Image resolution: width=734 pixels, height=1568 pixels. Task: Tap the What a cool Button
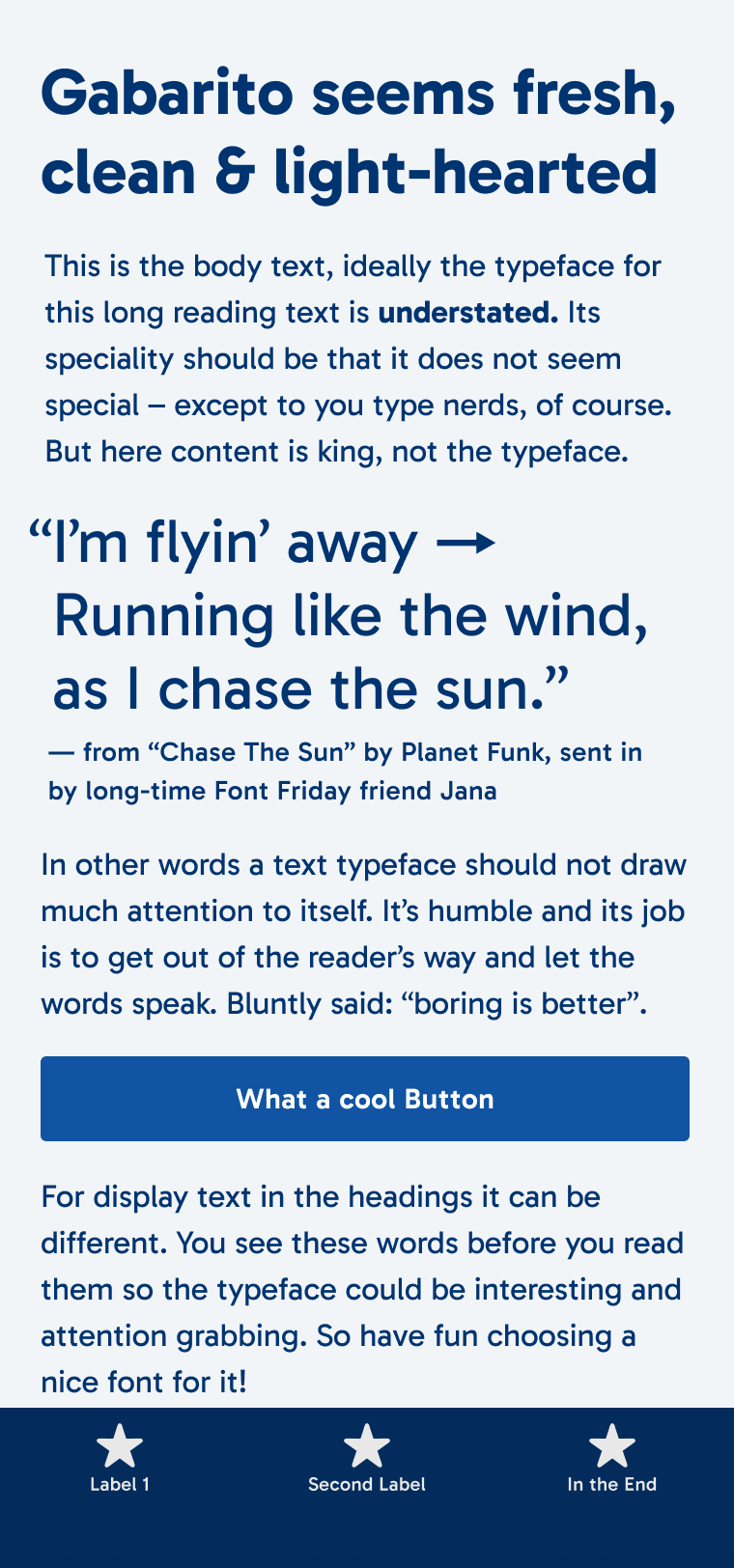(365, 1099)
